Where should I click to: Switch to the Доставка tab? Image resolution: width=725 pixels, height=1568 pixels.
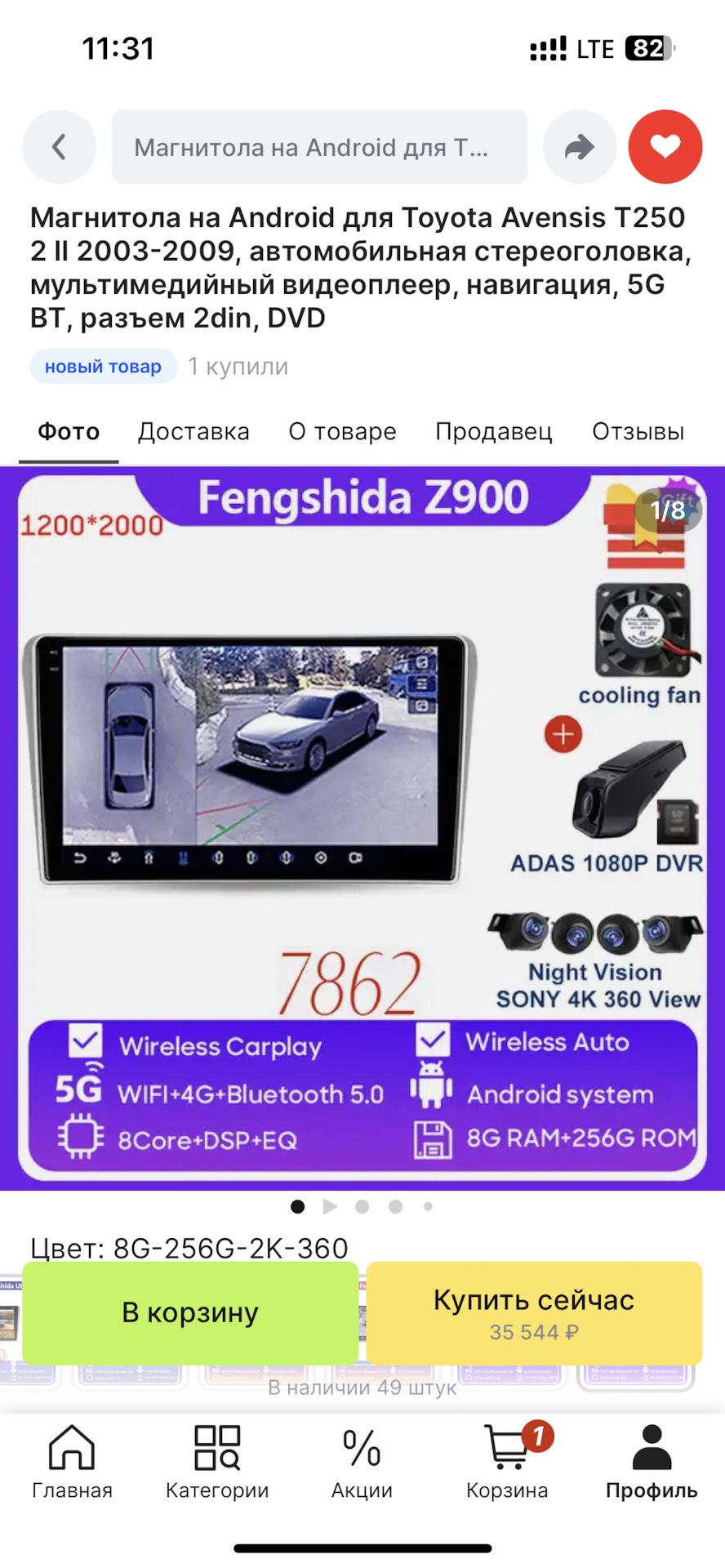(x=193, y=431)
